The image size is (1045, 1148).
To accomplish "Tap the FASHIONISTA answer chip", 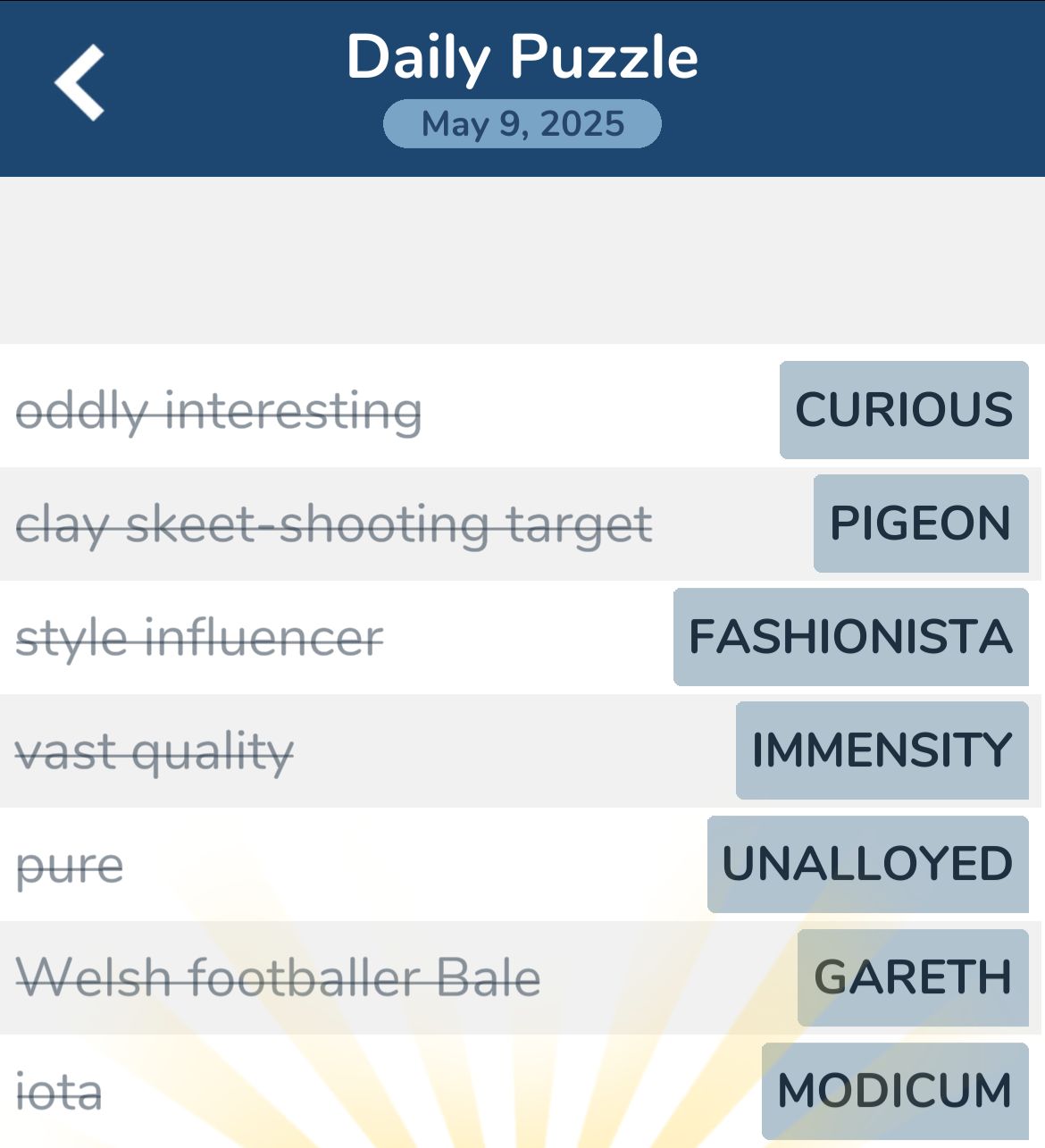I will pyautogui.click(x=850, y=637).
